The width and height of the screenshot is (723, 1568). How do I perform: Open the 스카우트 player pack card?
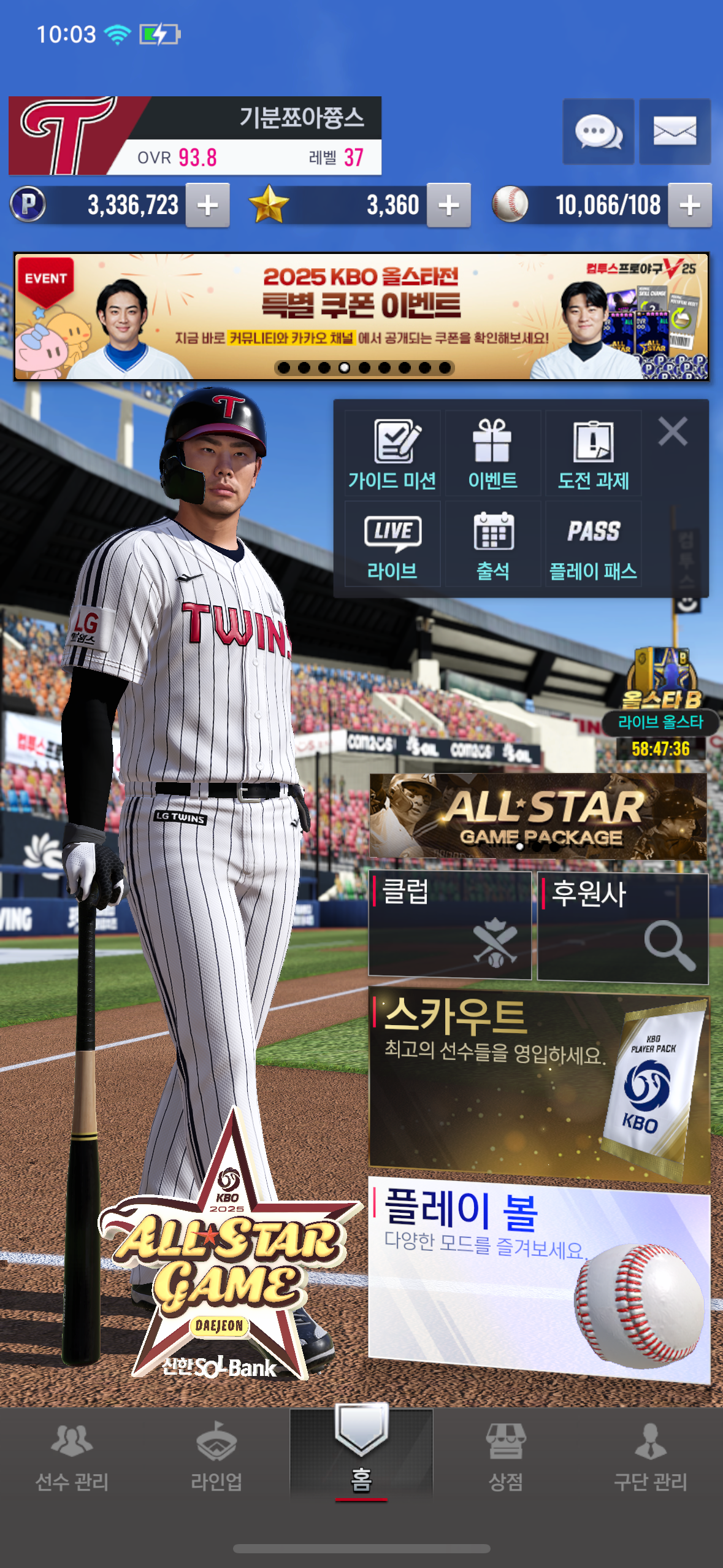pyautogui.click(x=539, y=1086)
